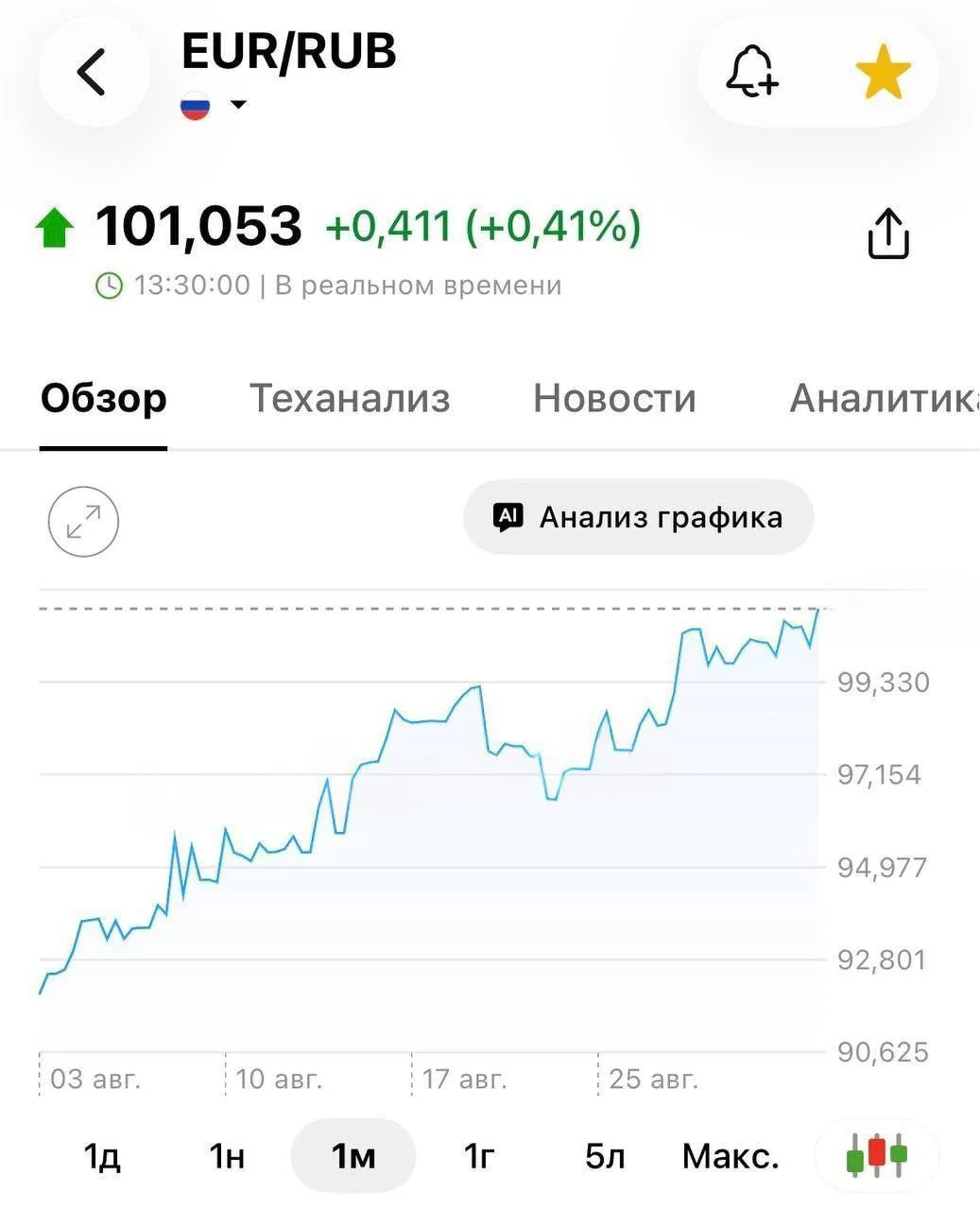
Task: Open the AI Анализ графика button
Action: pyautogui.click(x=639, y=517)
